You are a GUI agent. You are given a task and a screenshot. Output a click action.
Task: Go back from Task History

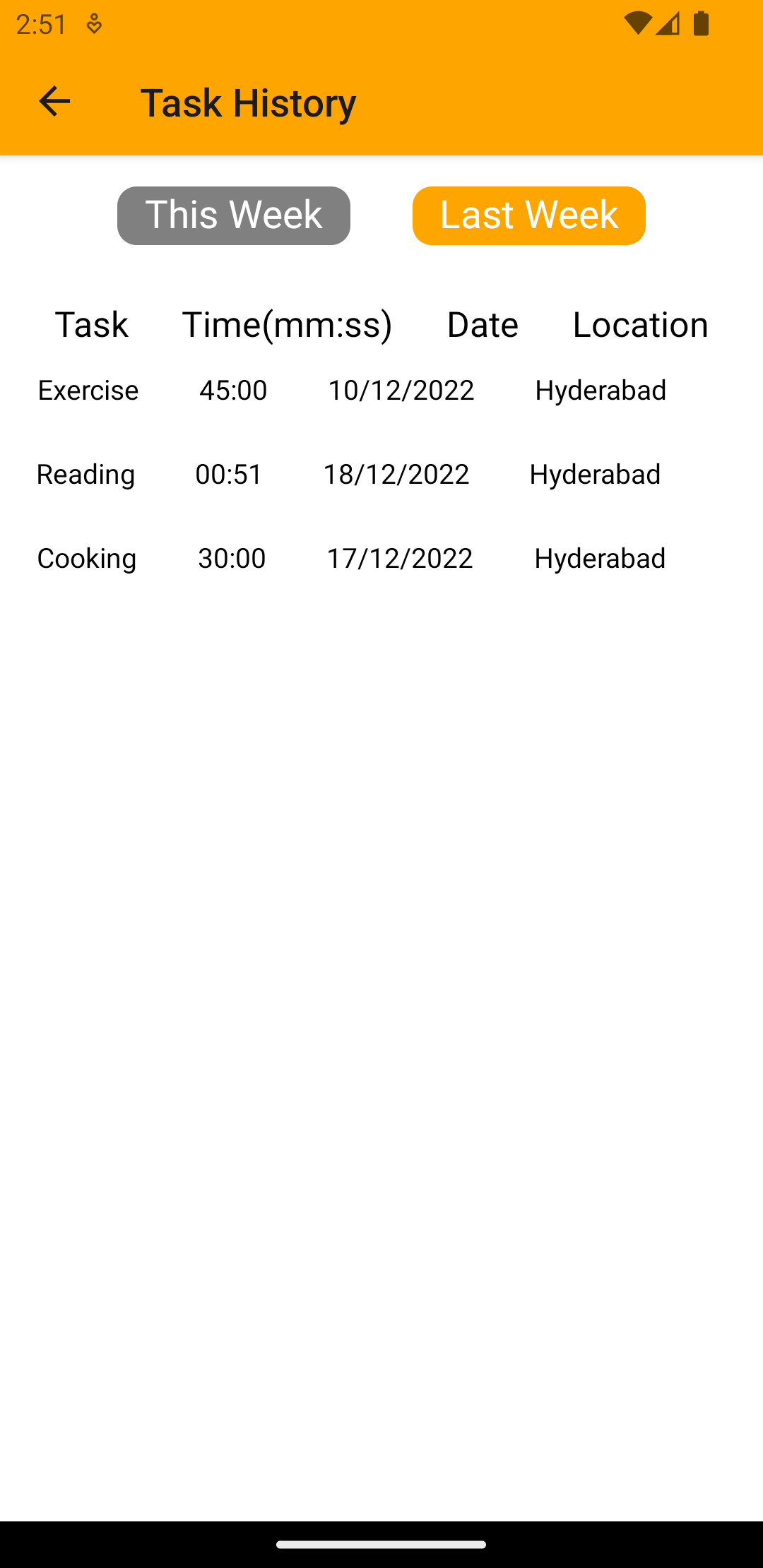pyautogui.click(x=54, y=102)
